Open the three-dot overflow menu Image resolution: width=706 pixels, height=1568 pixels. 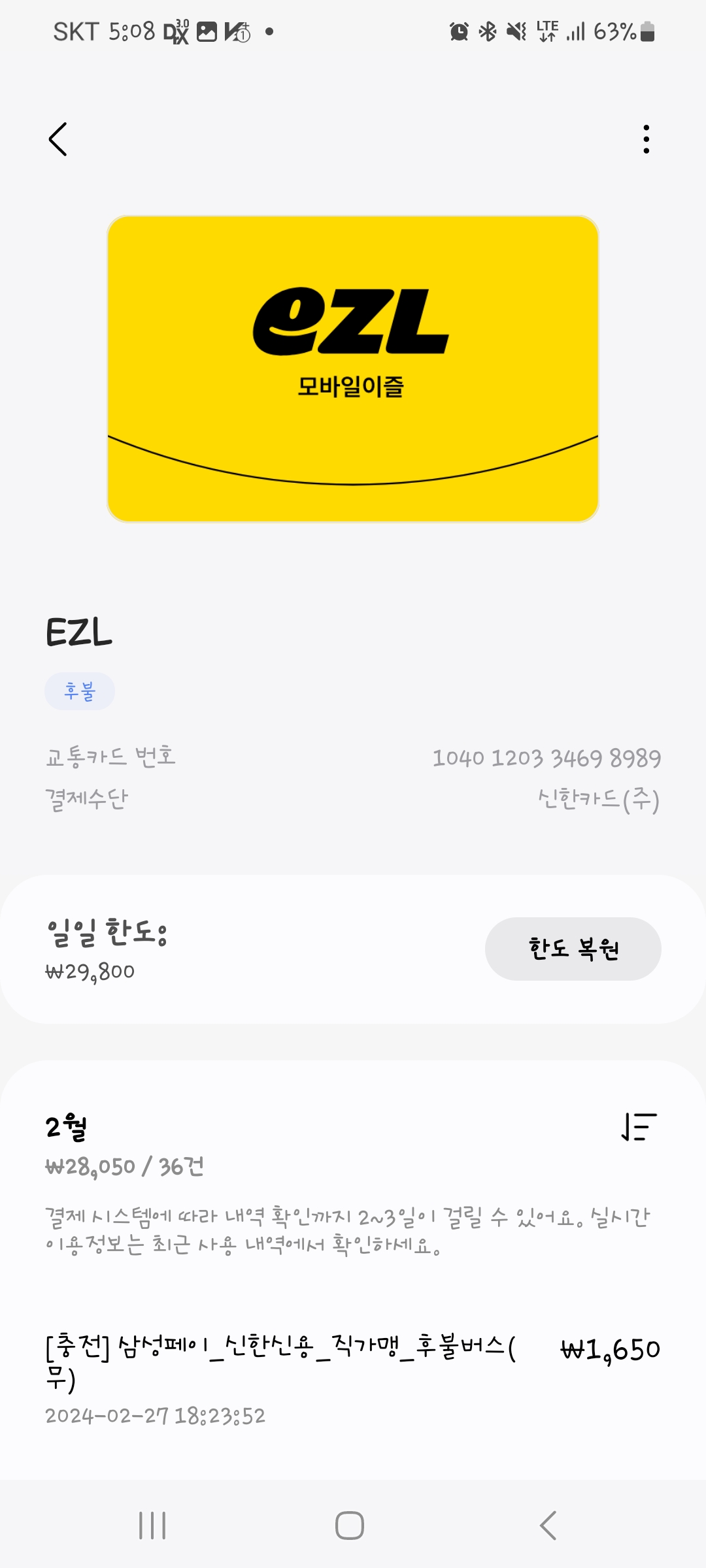click(646, 139)
